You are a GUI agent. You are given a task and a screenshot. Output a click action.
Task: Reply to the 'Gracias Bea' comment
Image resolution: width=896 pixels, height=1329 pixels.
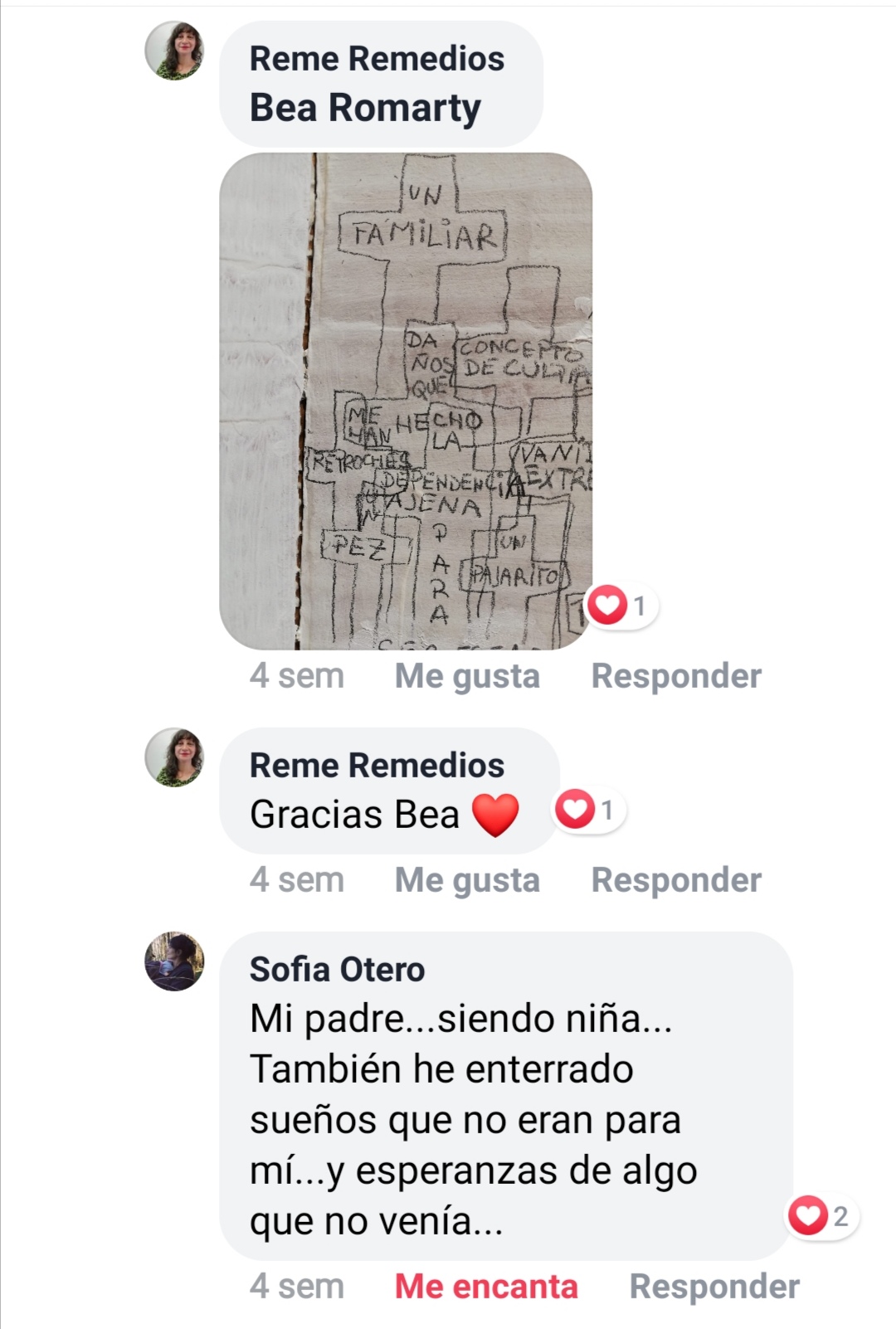click(676, 880)
